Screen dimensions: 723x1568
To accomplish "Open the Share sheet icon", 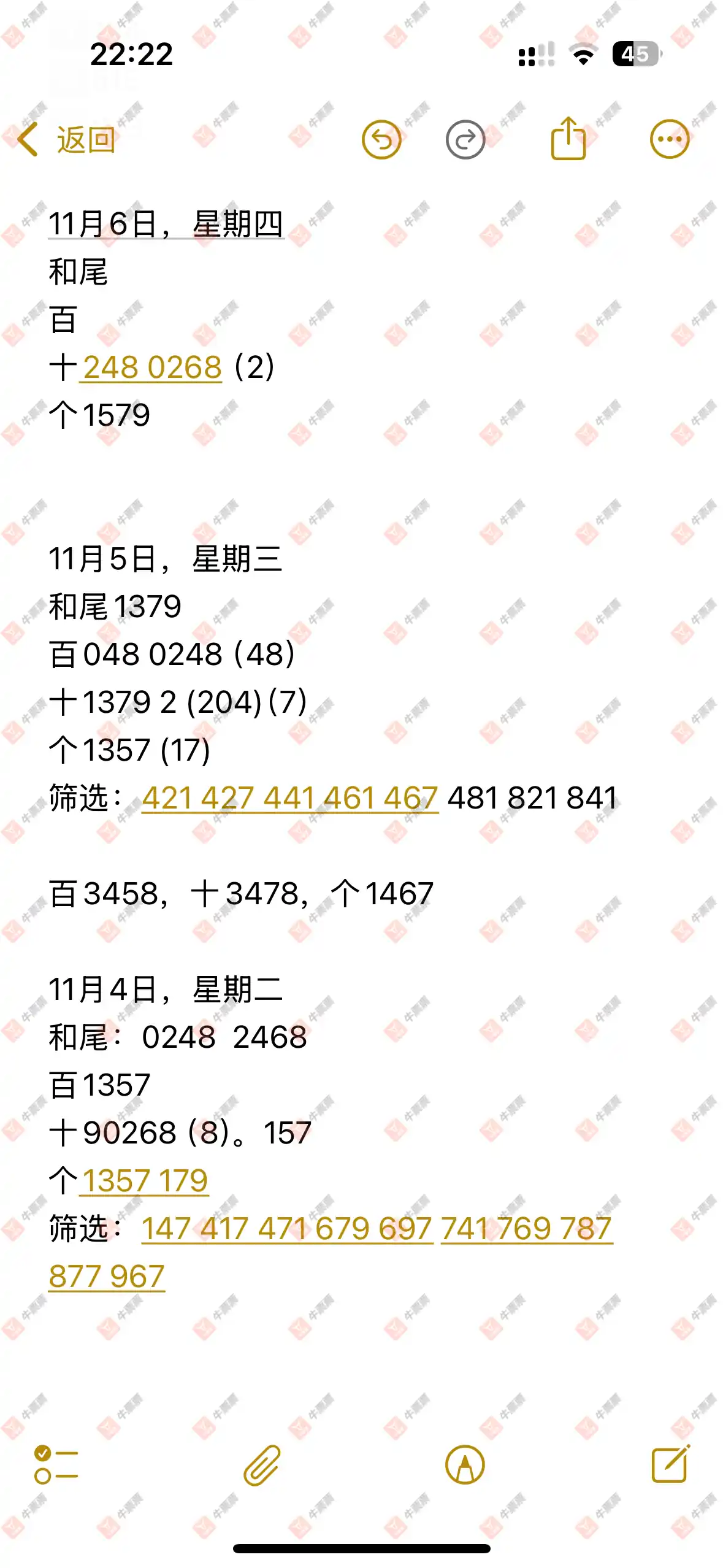I will coord(568,138).
